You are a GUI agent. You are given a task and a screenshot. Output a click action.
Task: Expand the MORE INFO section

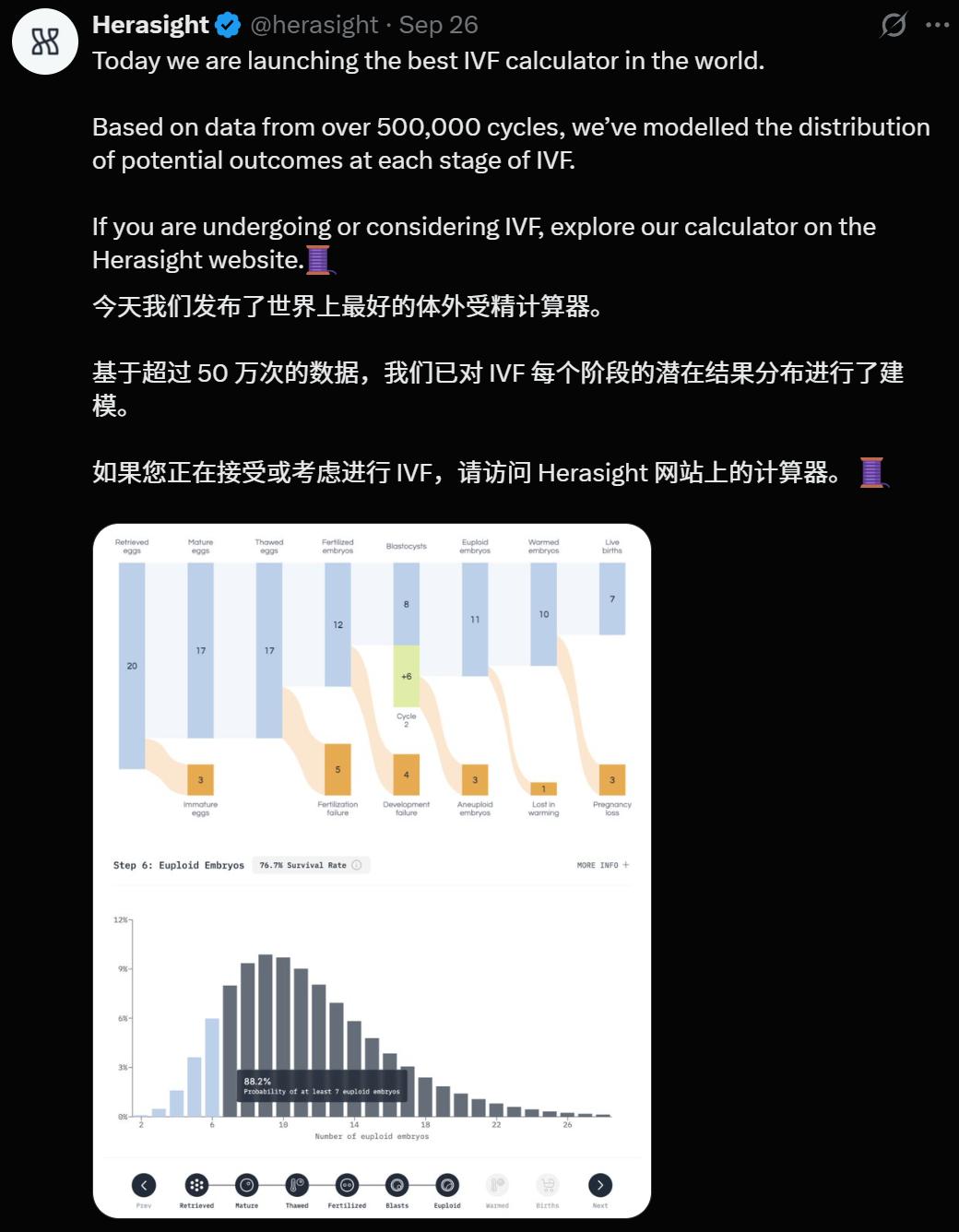pyautogui.click(x=600, y=865)
